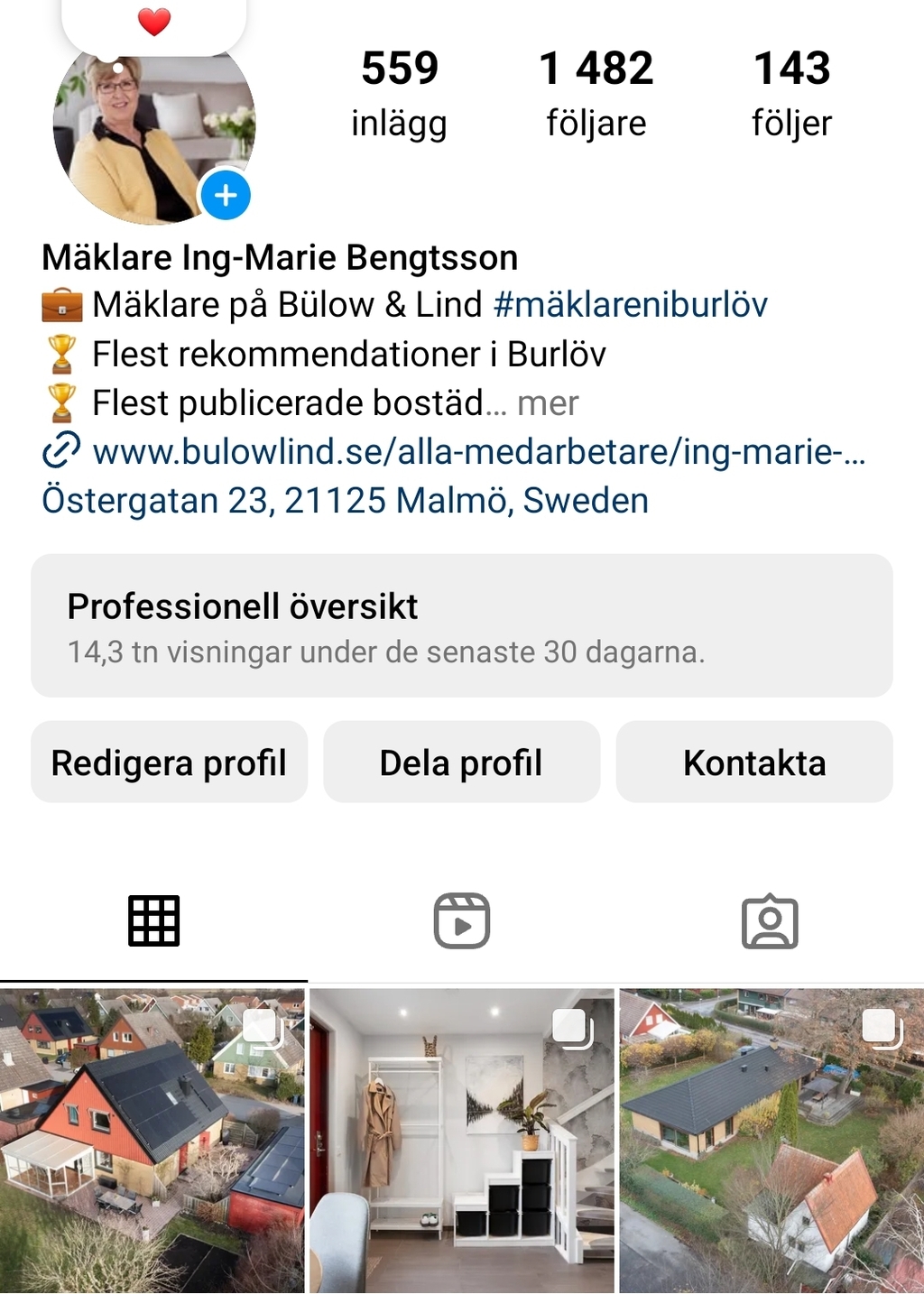Open the heart note bubble above profile photo
Viewport: 924px width, 1294px height.
[x=153, y=23]
